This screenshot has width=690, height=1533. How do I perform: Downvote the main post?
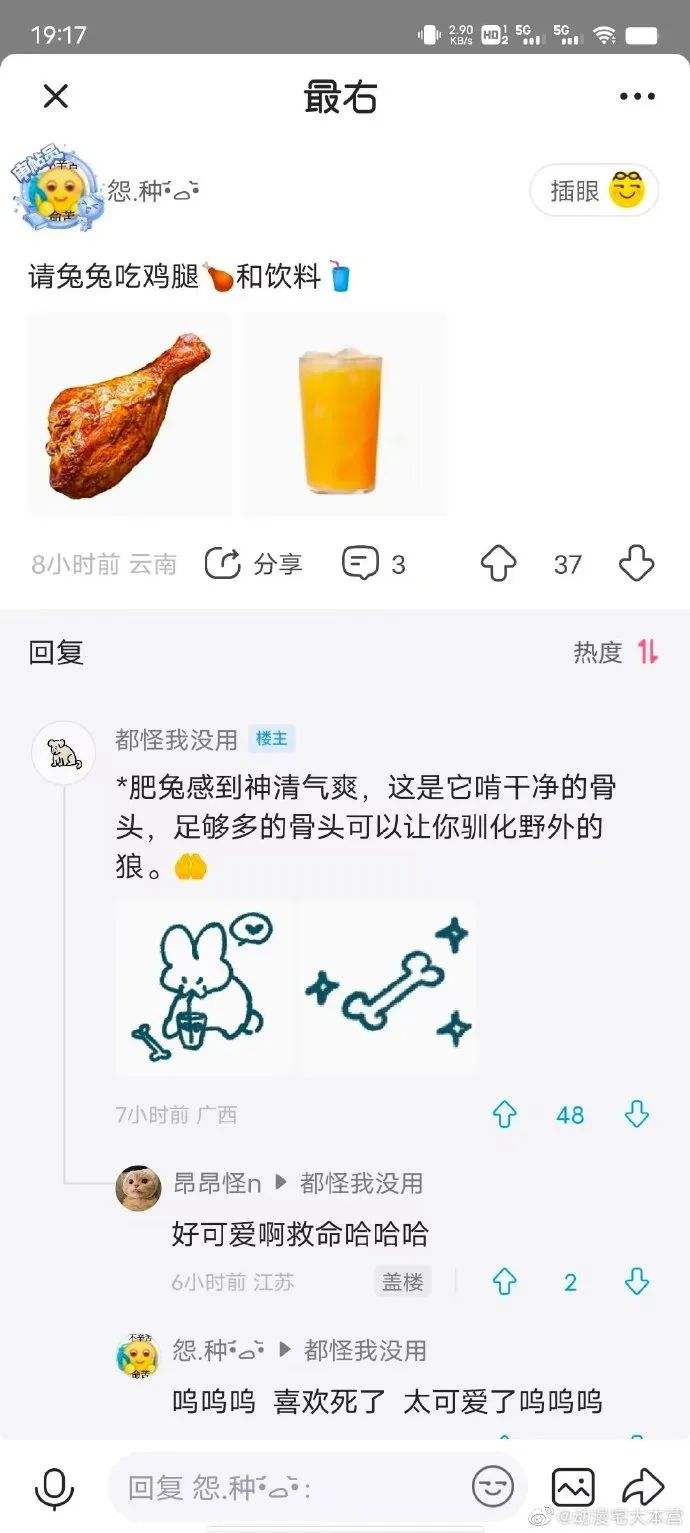(x=636, y=564)
